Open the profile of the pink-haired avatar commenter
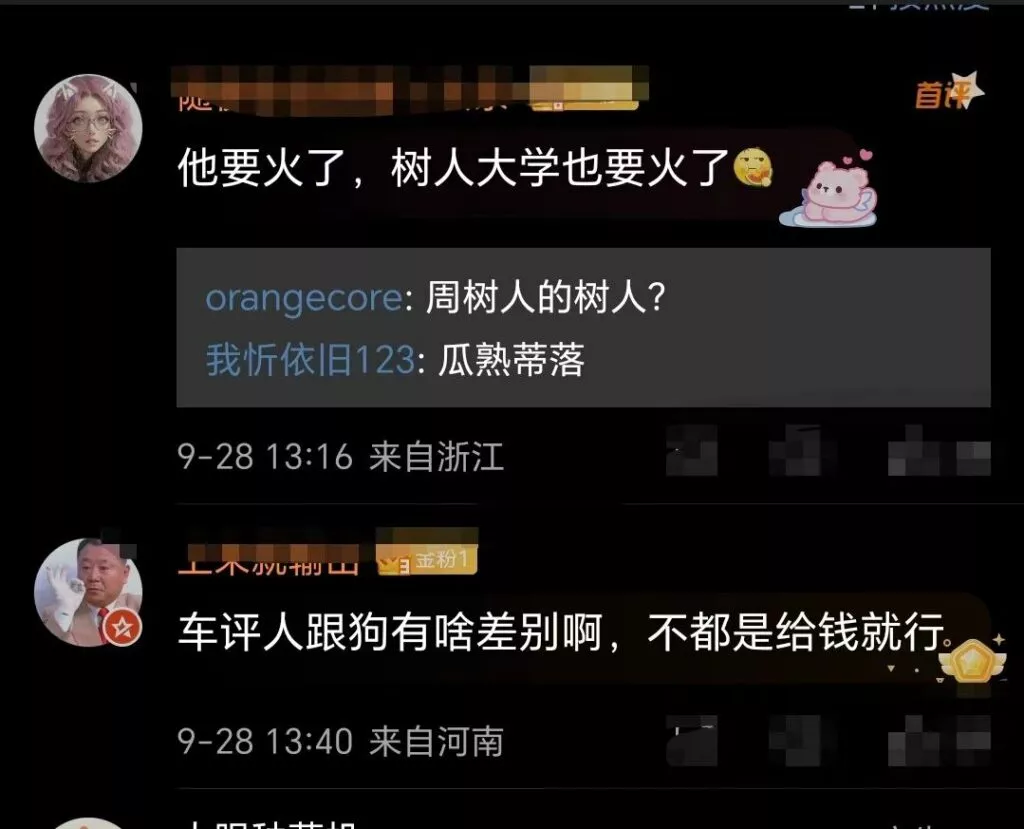This screenshot has width=1024, height=829. [88, 129]
